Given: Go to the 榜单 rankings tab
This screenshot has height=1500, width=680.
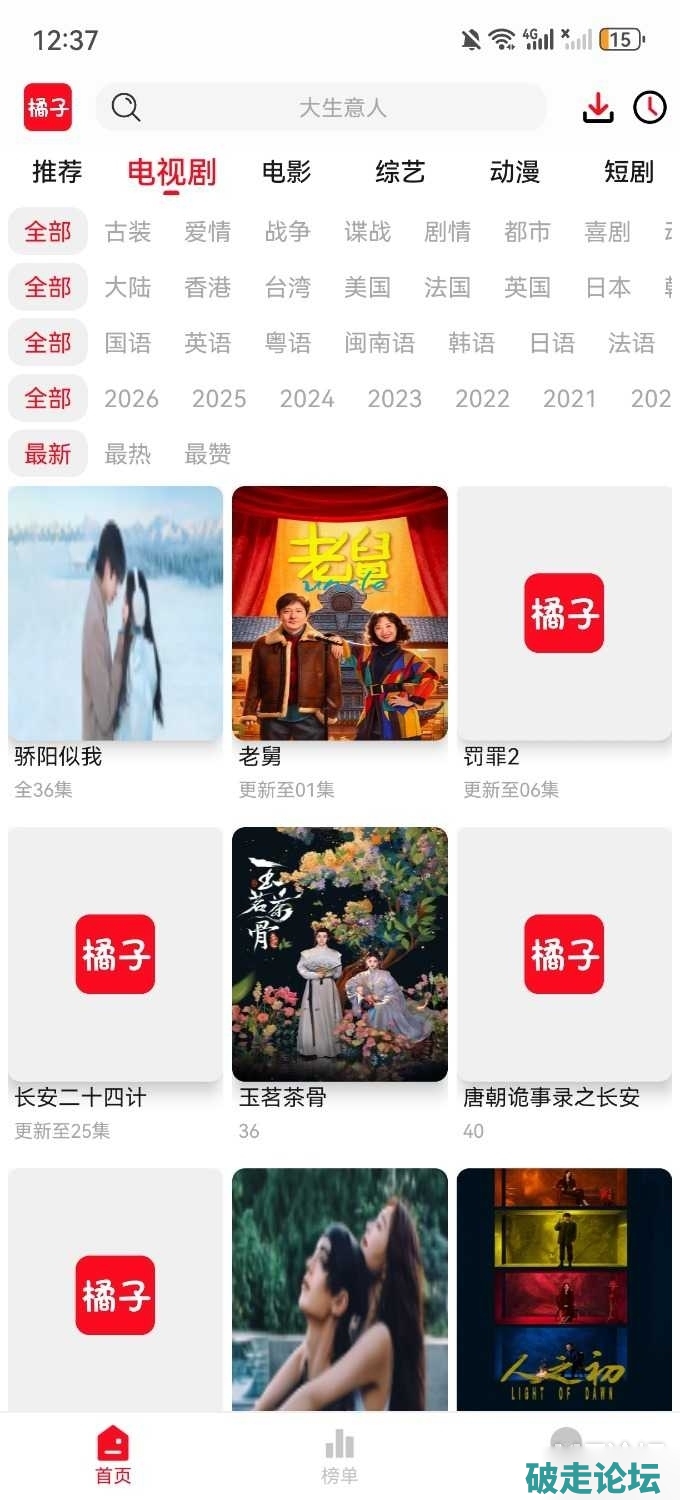Looking at the screenshot, I should coord(340,1457).
